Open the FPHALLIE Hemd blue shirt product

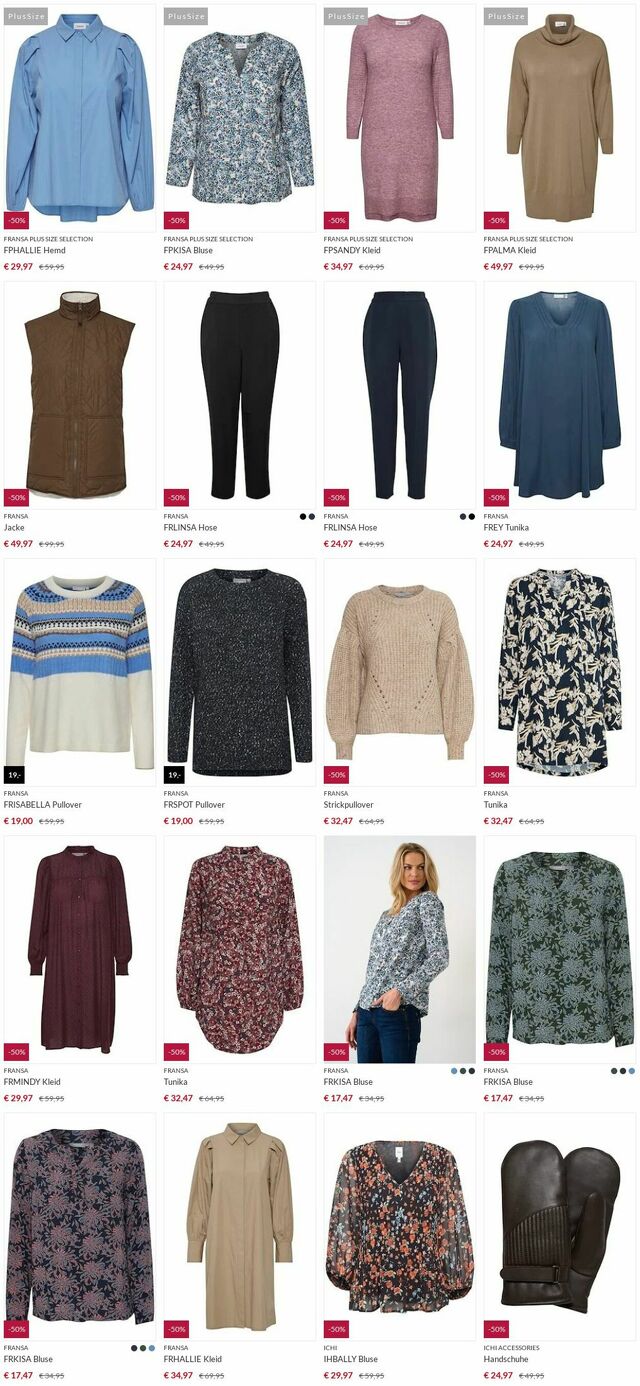click(80, 118)
